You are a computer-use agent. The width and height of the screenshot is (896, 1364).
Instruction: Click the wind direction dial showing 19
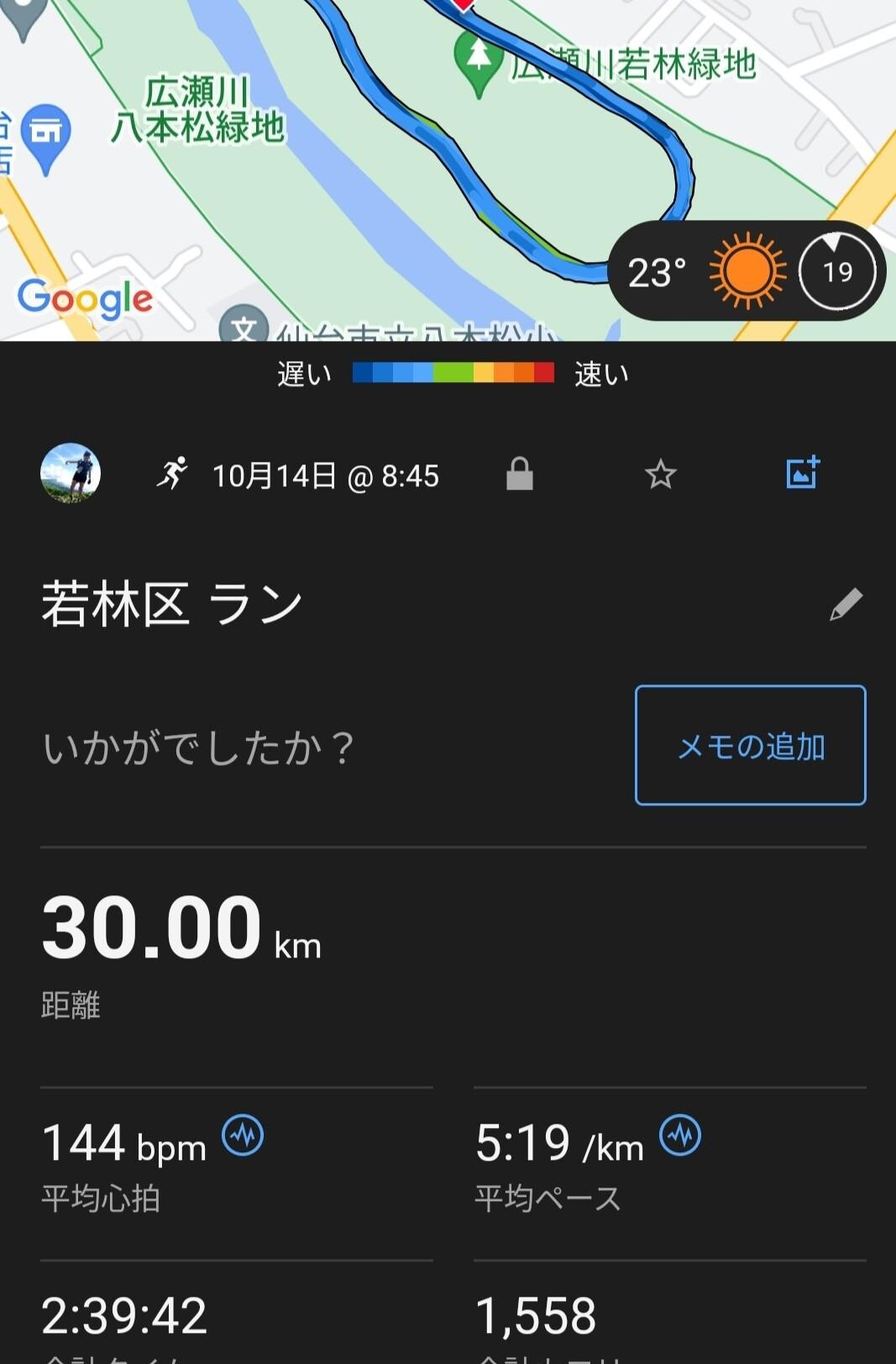coord(835,270)
